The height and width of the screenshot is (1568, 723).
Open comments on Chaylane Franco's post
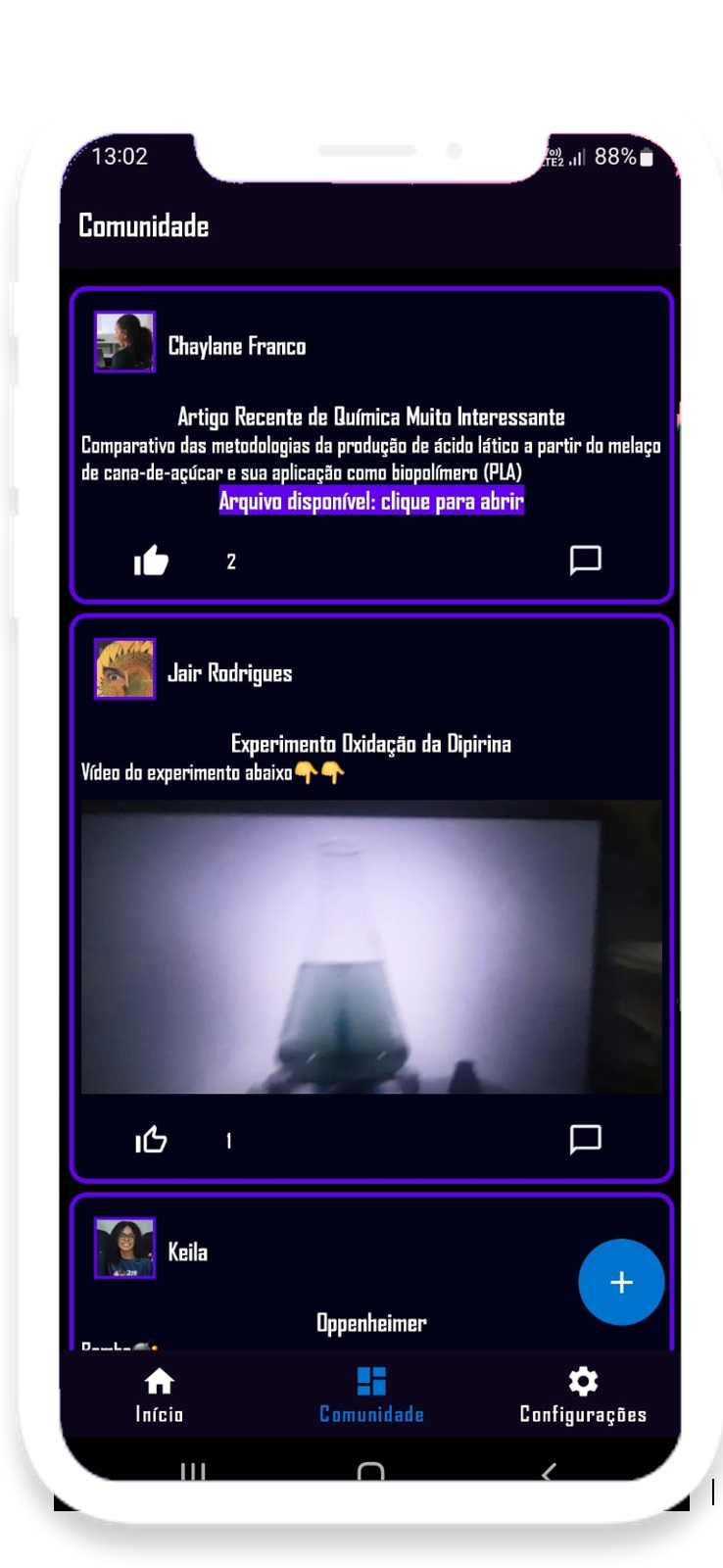(585, 560)
